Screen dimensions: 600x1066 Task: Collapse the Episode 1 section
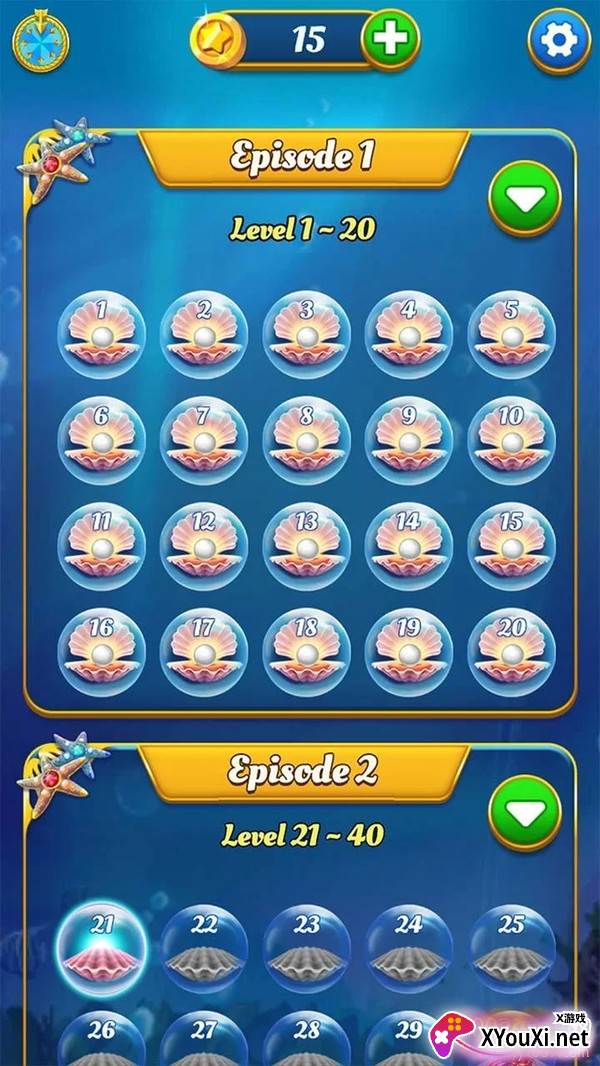[x=525, y=198]
